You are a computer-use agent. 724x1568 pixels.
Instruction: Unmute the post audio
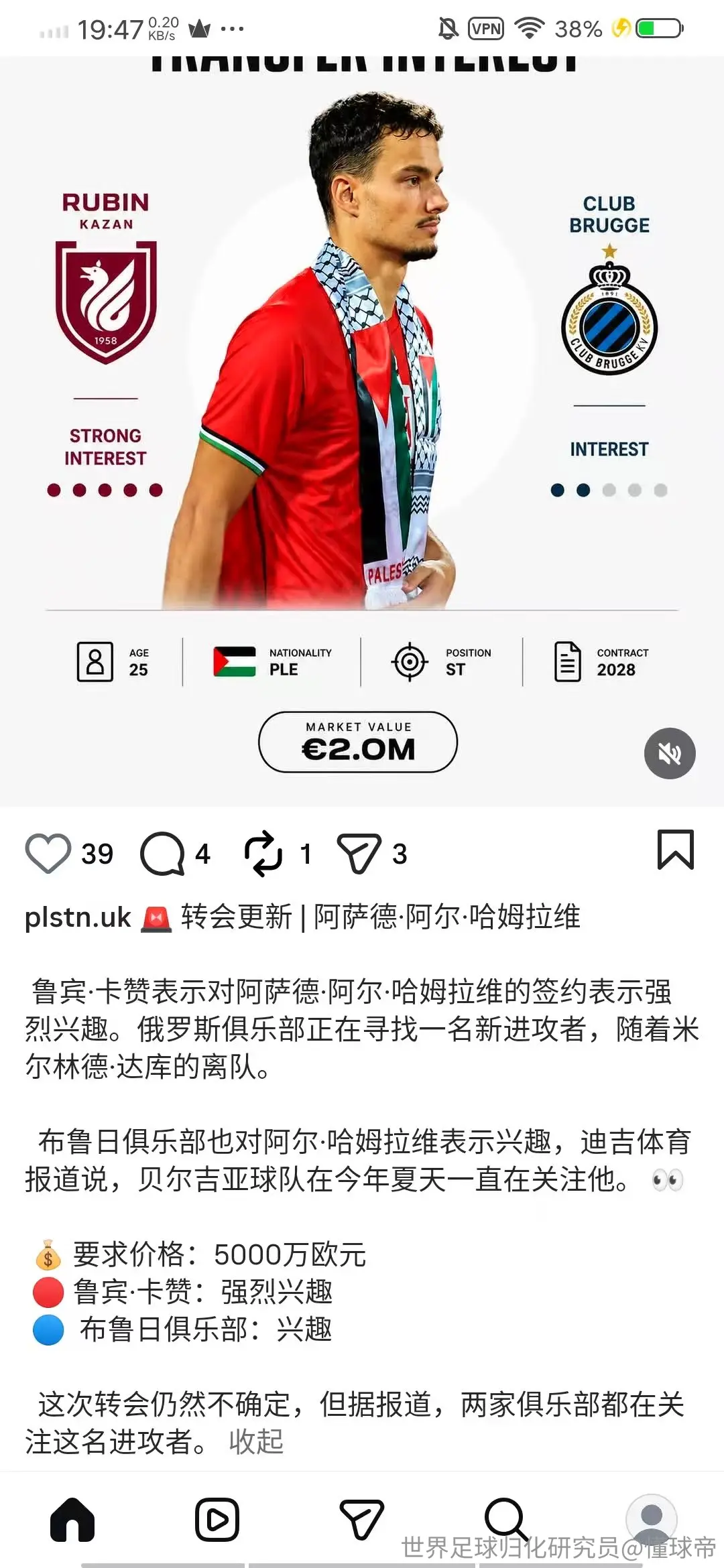coord(670,753)
